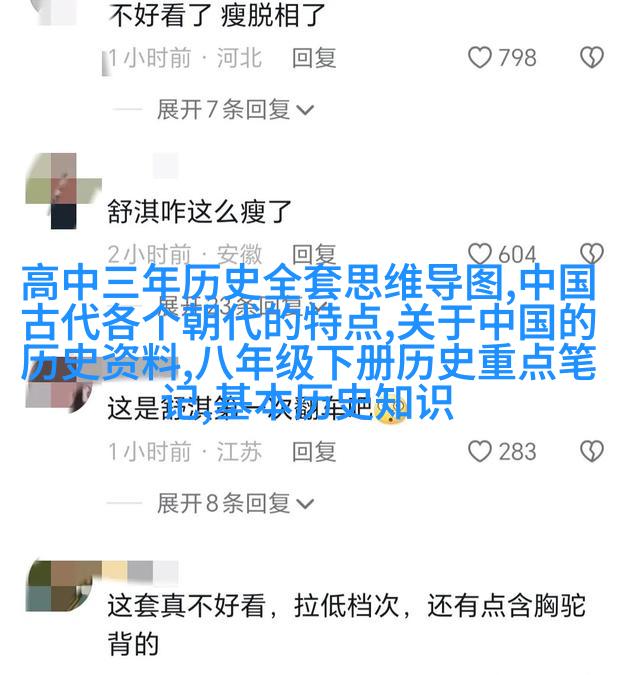The height and width of the screenshot is (675, 640).
Task: Expand the 8 replies
Action: (235, 502)
